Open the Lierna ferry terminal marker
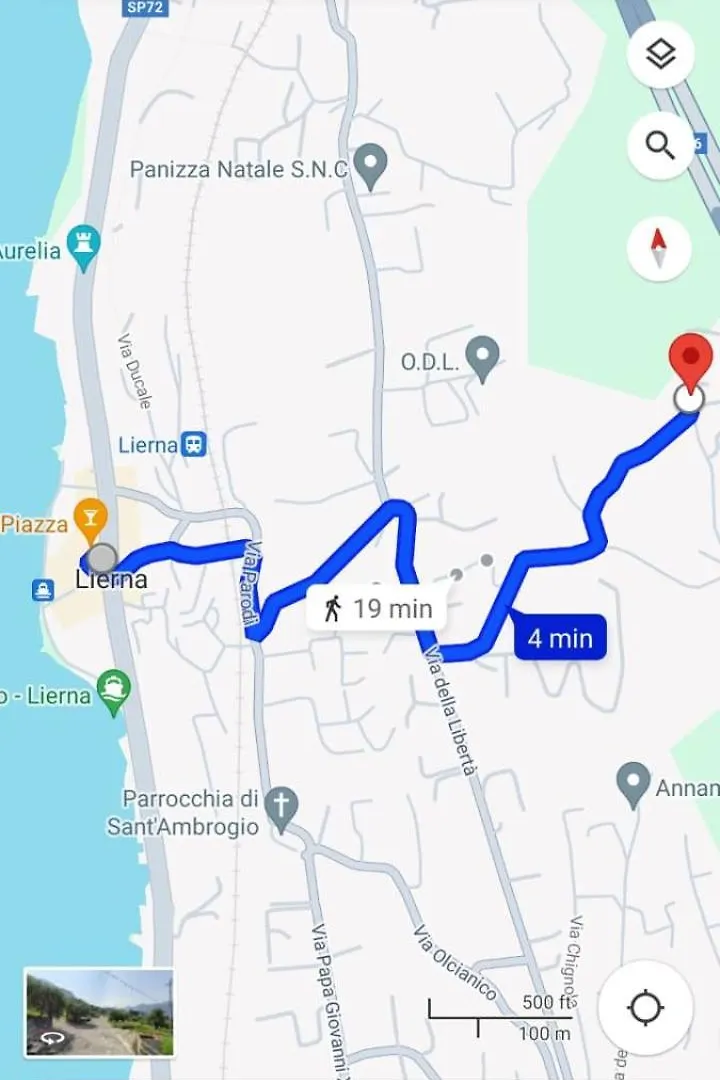The height and width of the screenshot is (1080, 720). click(x=116, y=692)
